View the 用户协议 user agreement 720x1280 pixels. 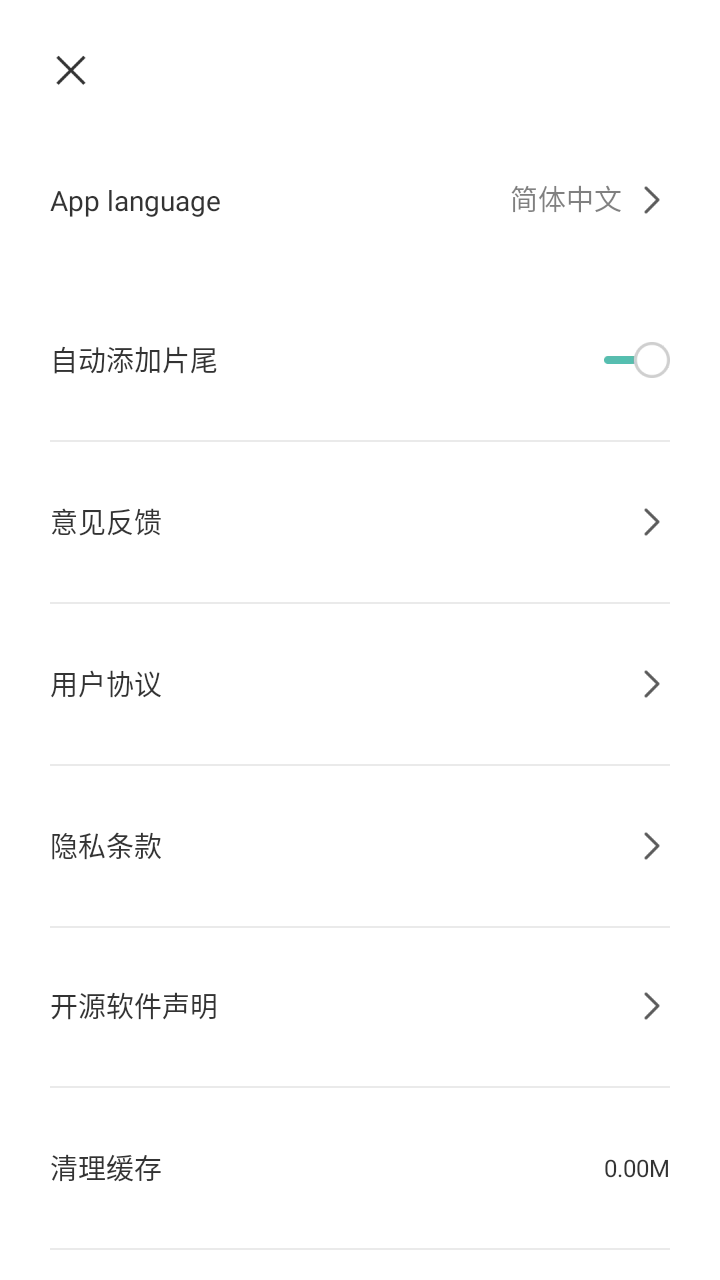point(360,684)
